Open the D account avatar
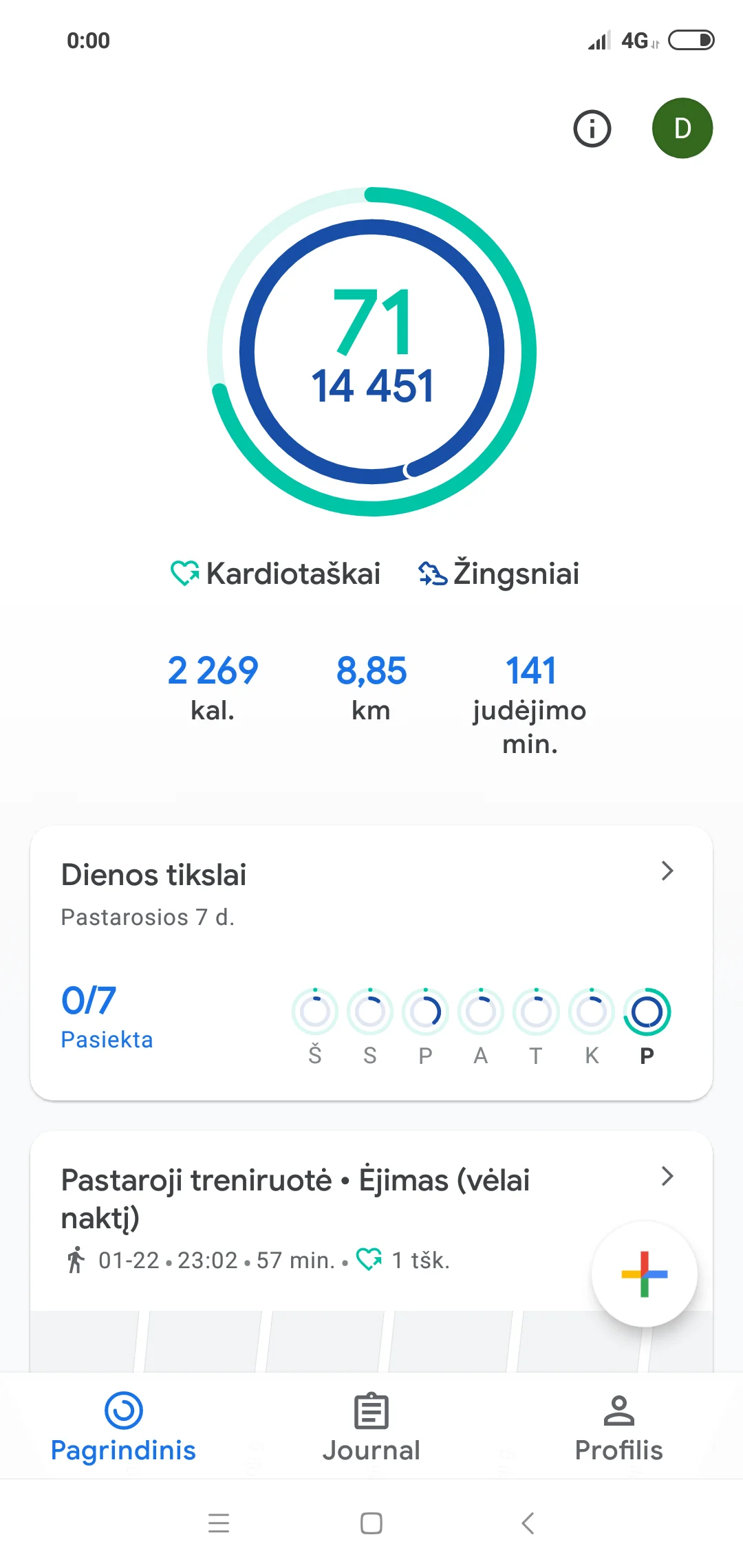 pyautogui.click(x=682, y=129)
